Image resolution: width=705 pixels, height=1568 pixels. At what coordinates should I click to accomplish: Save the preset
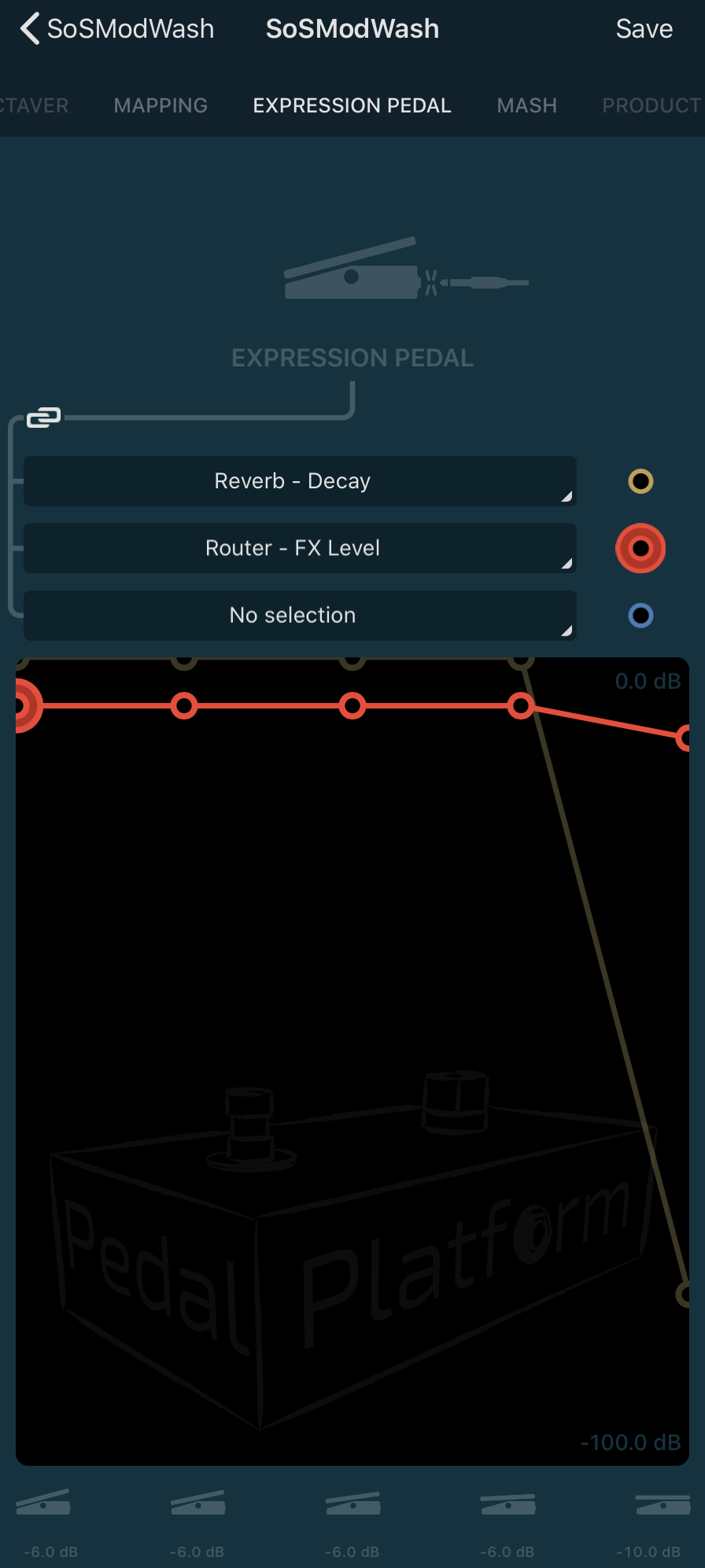(644, 29)
